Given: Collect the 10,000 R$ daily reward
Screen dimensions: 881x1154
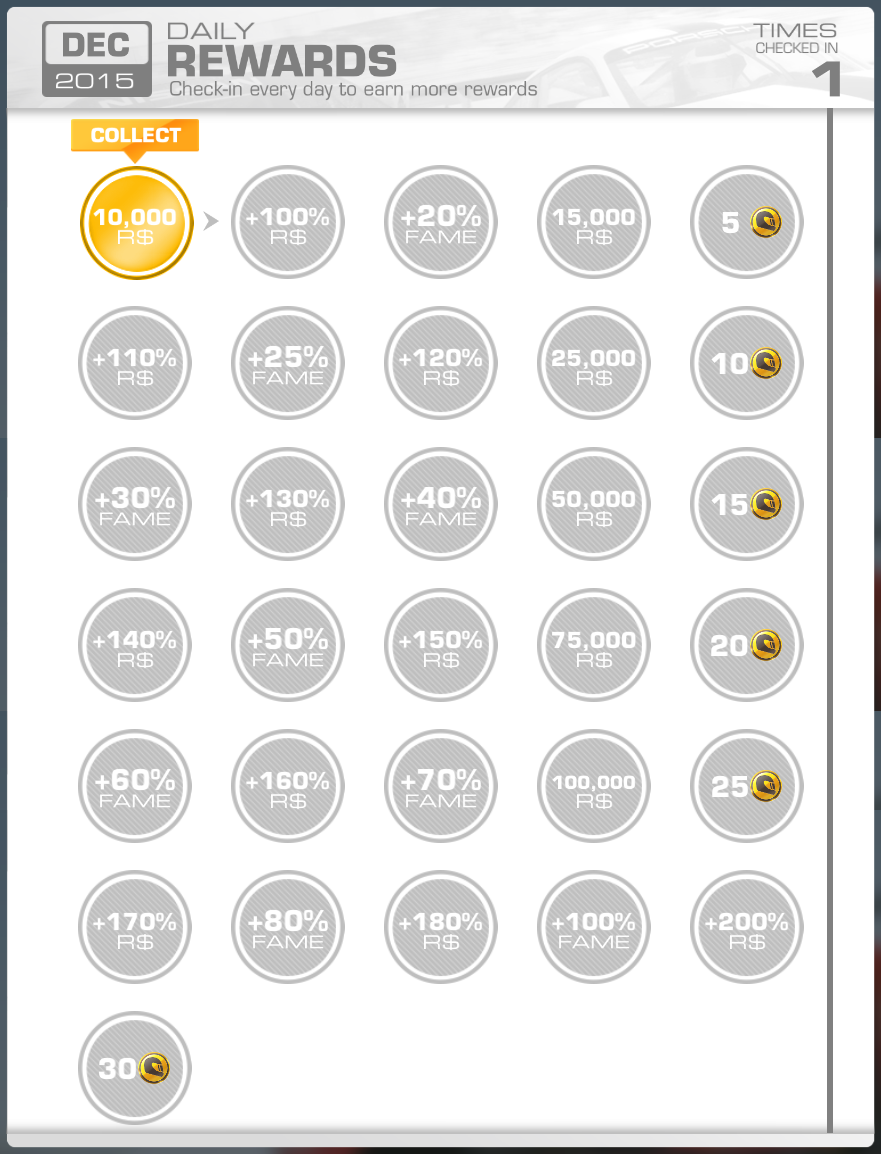Looking at the screenshot, I should click(x=135, y=223).
